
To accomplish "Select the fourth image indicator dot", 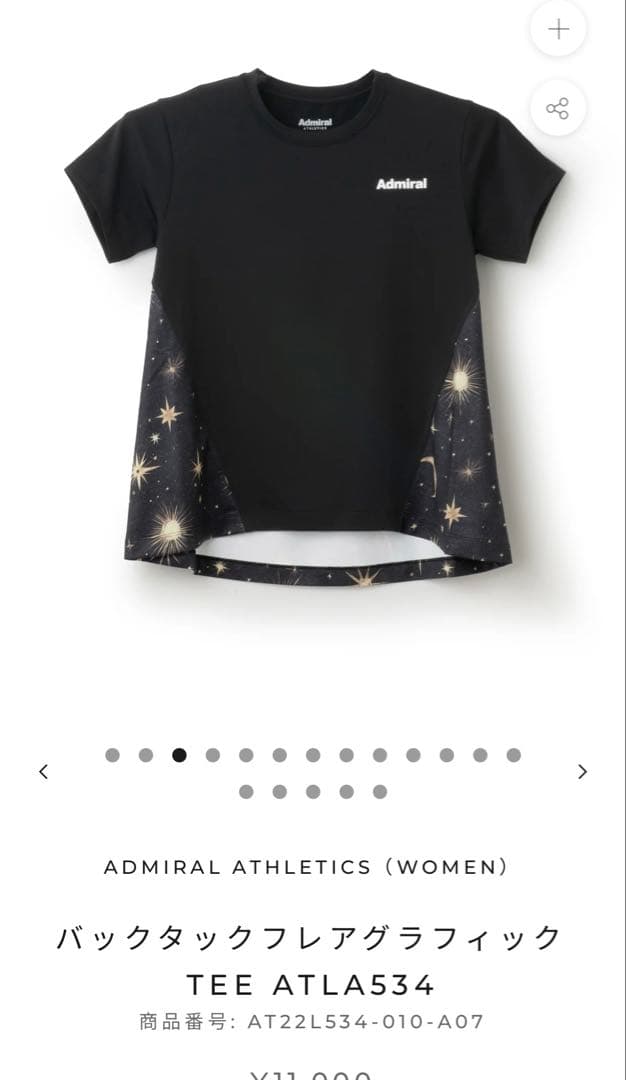I will pos(213,755).
